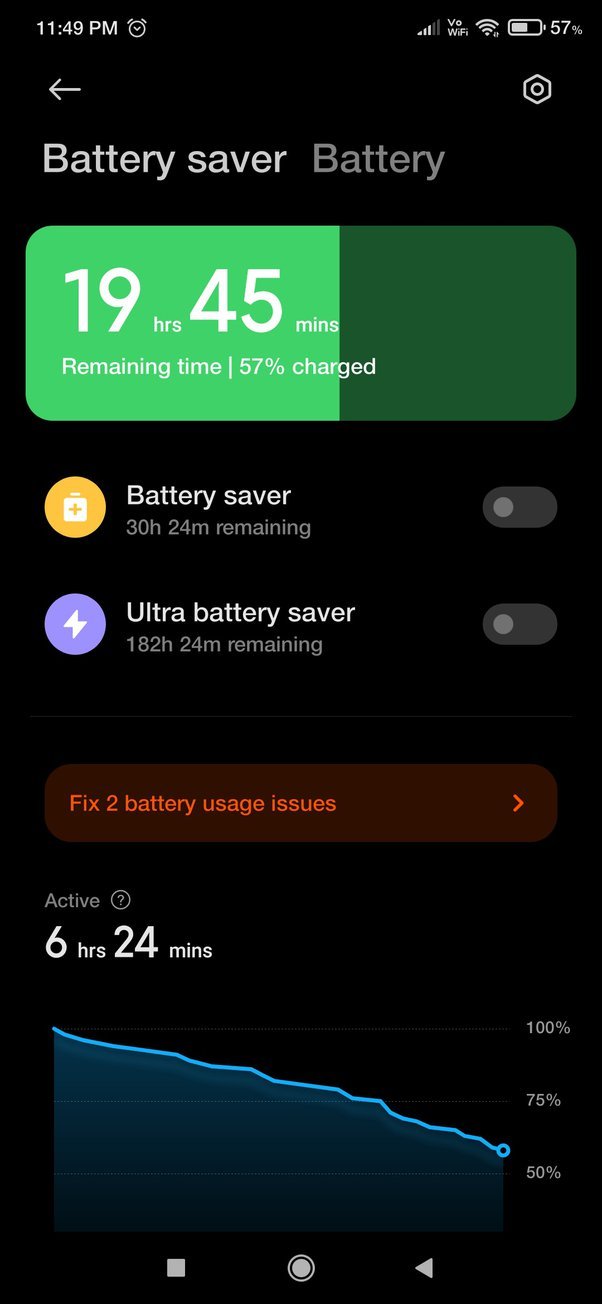Enable the Battery saver switch
Screen dimensions: 602x1304
519,508
